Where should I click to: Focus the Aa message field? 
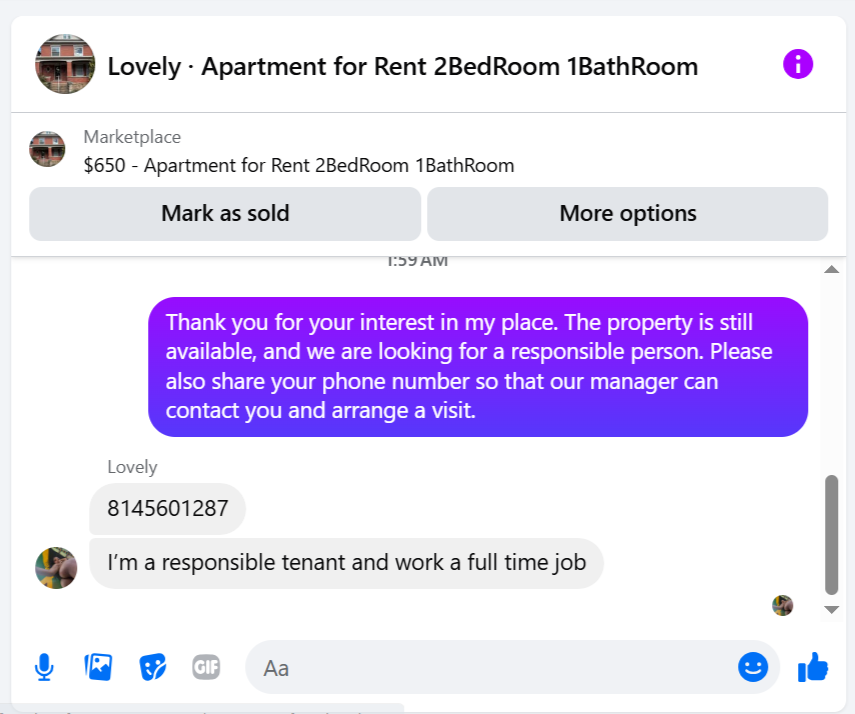(x=490, y=667)
